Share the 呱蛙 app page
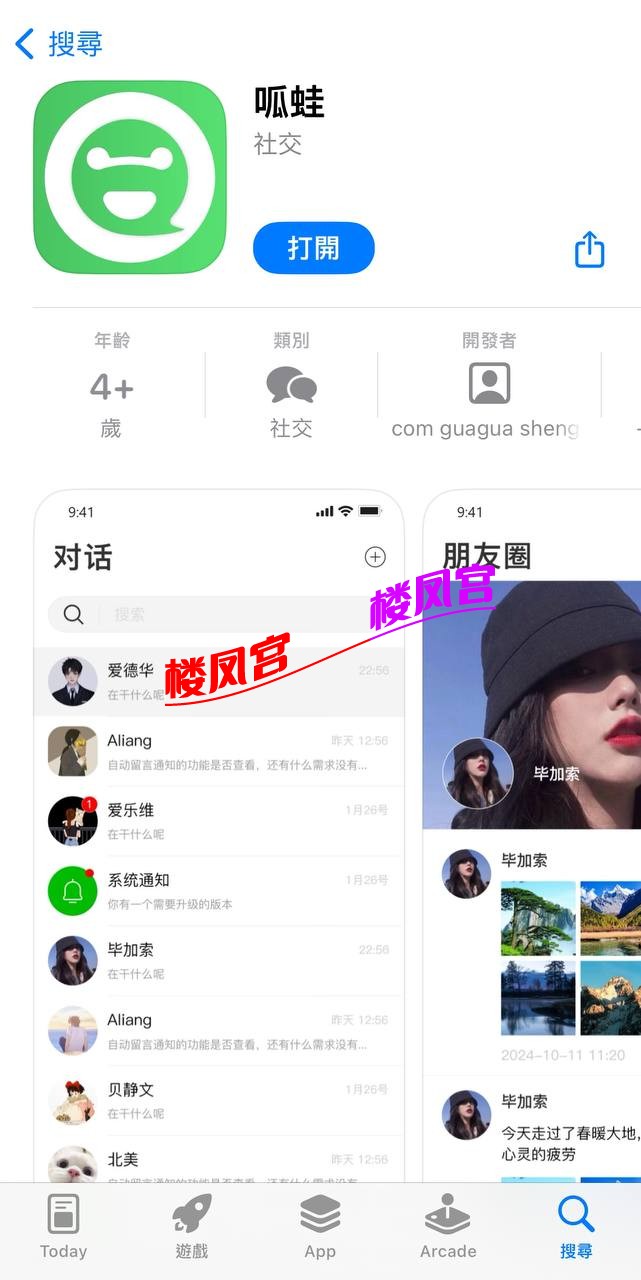Screen dimensions: 641x1280 (x=589, y=249)
